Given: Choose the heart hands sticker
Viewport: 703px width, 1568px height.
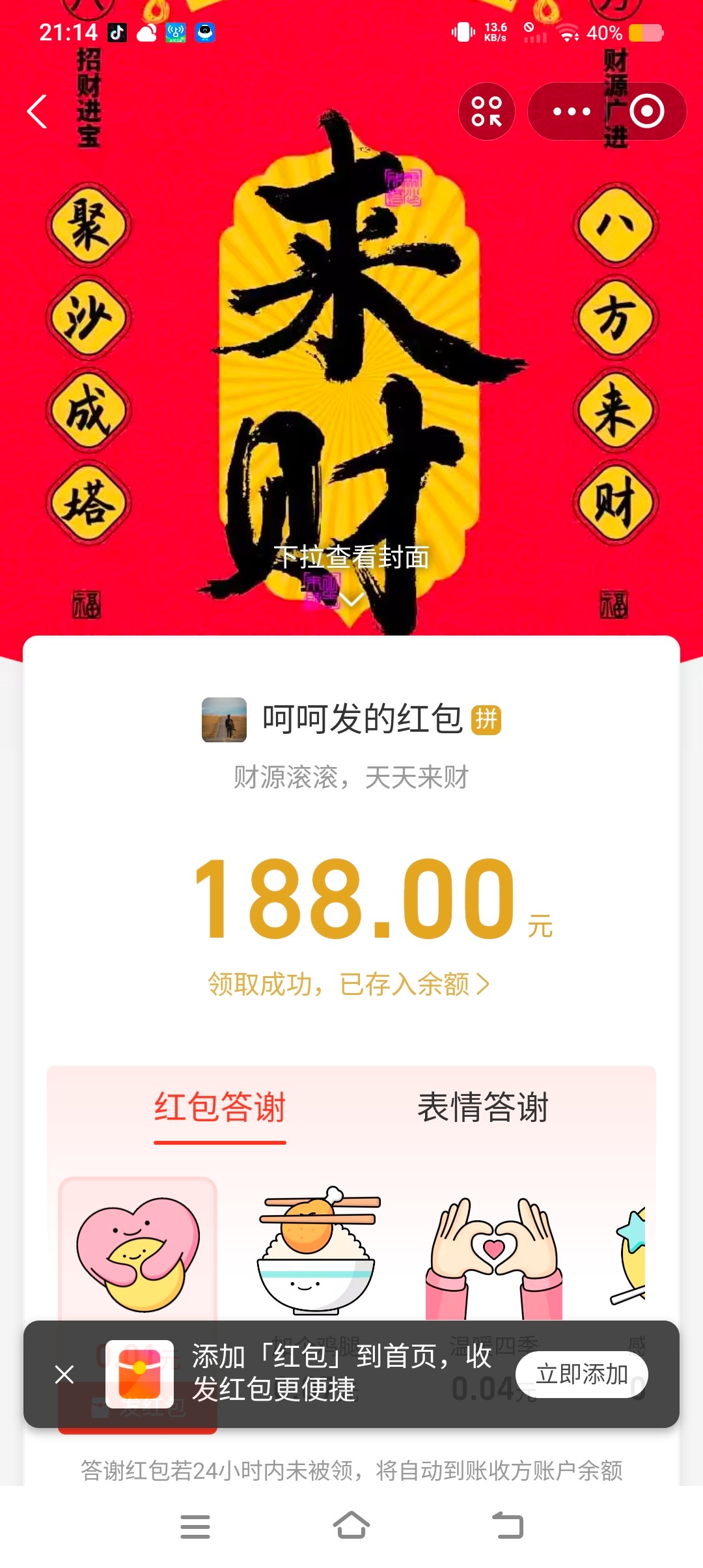Looking at the screenshot, I should (x=493, y=1253).
